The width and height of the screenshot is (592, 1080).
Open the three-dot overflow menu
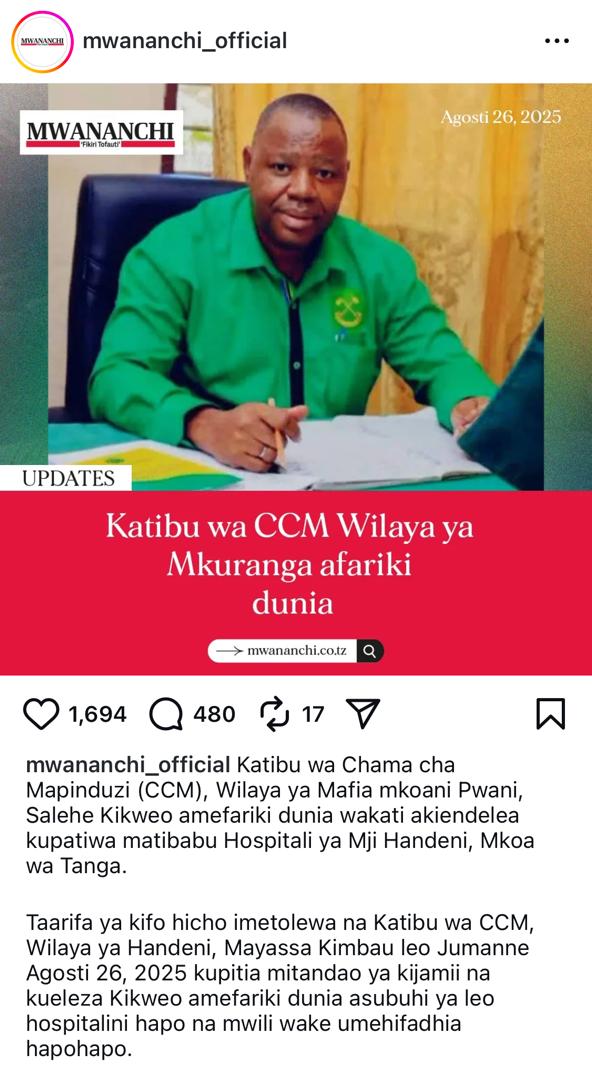click(556, 41)
